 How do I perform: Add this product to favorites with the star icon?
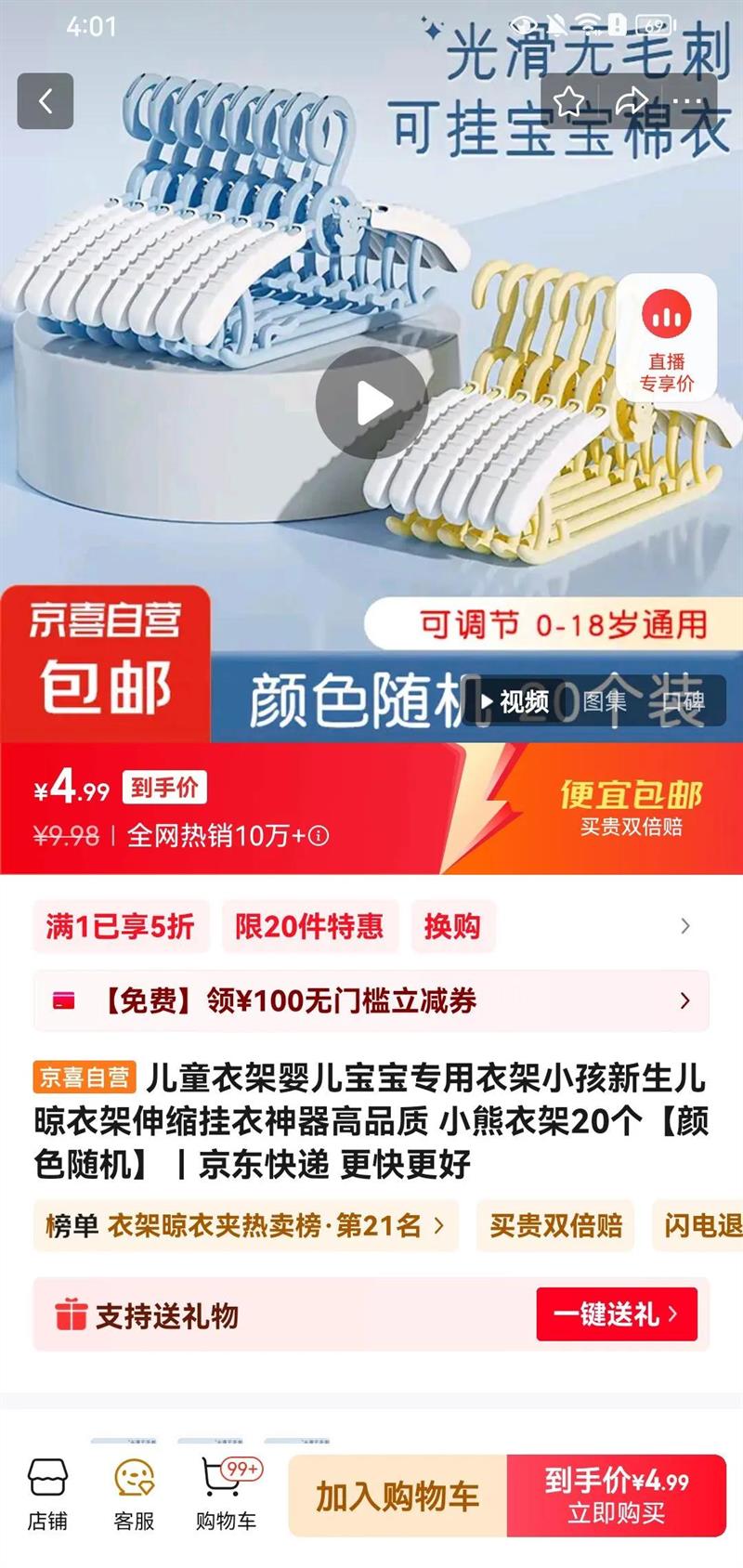(569, 100)
